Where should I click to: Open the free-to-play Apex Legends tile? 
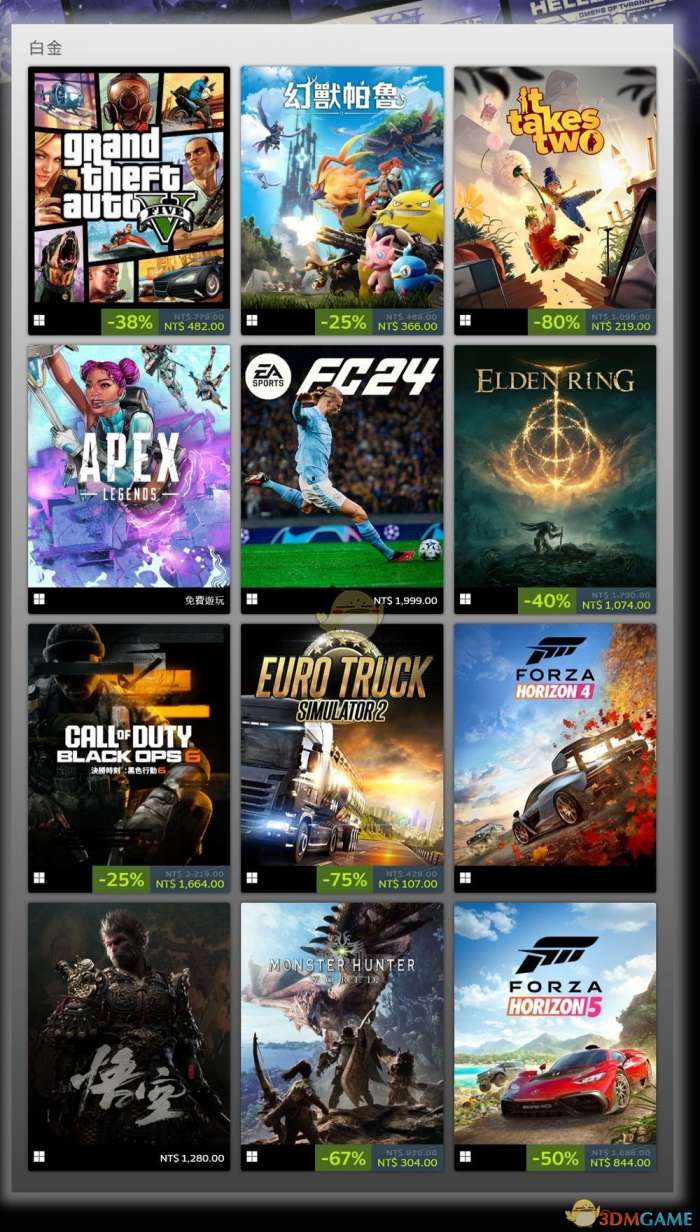[129, 480]
